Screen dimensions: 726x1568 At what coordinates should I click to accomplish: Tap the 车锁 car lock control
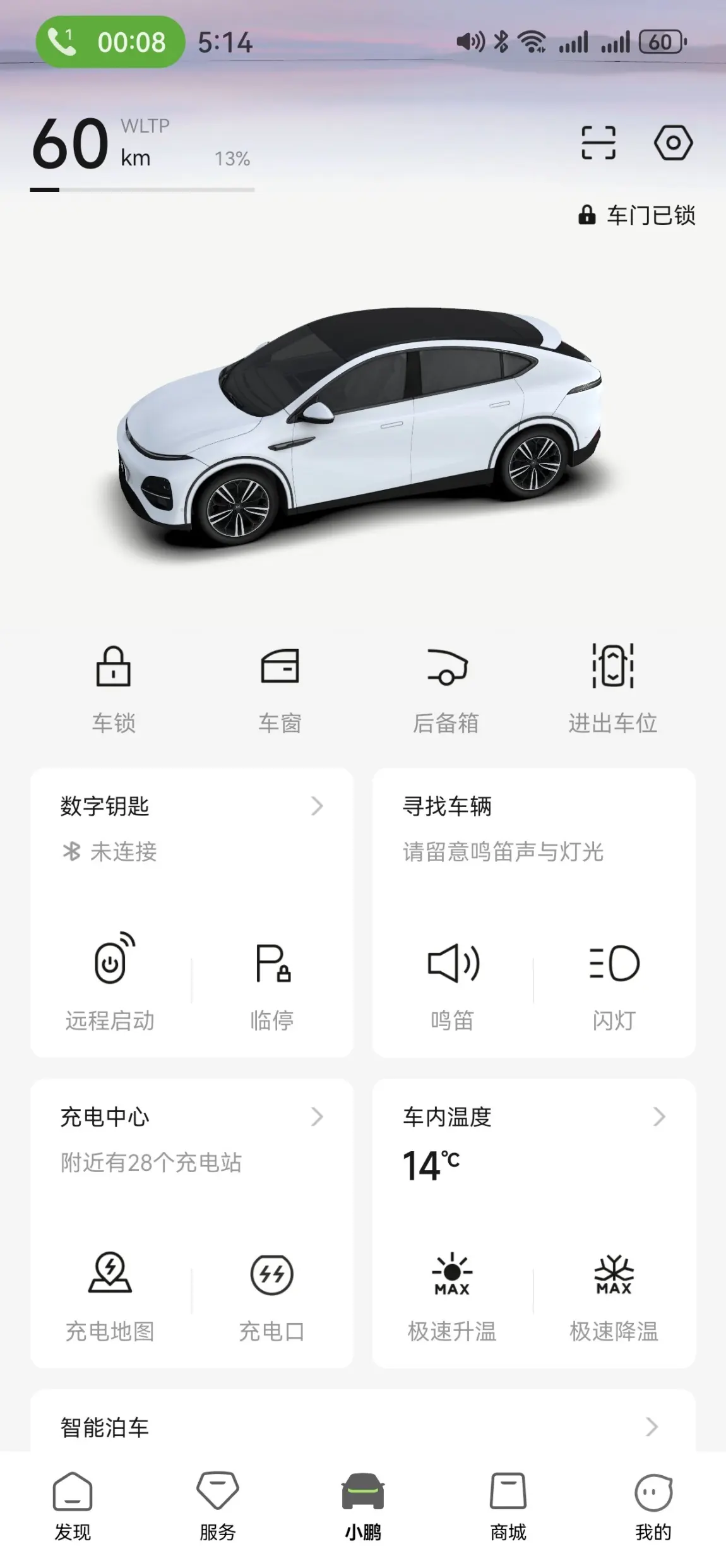click(x=114, y=688)
